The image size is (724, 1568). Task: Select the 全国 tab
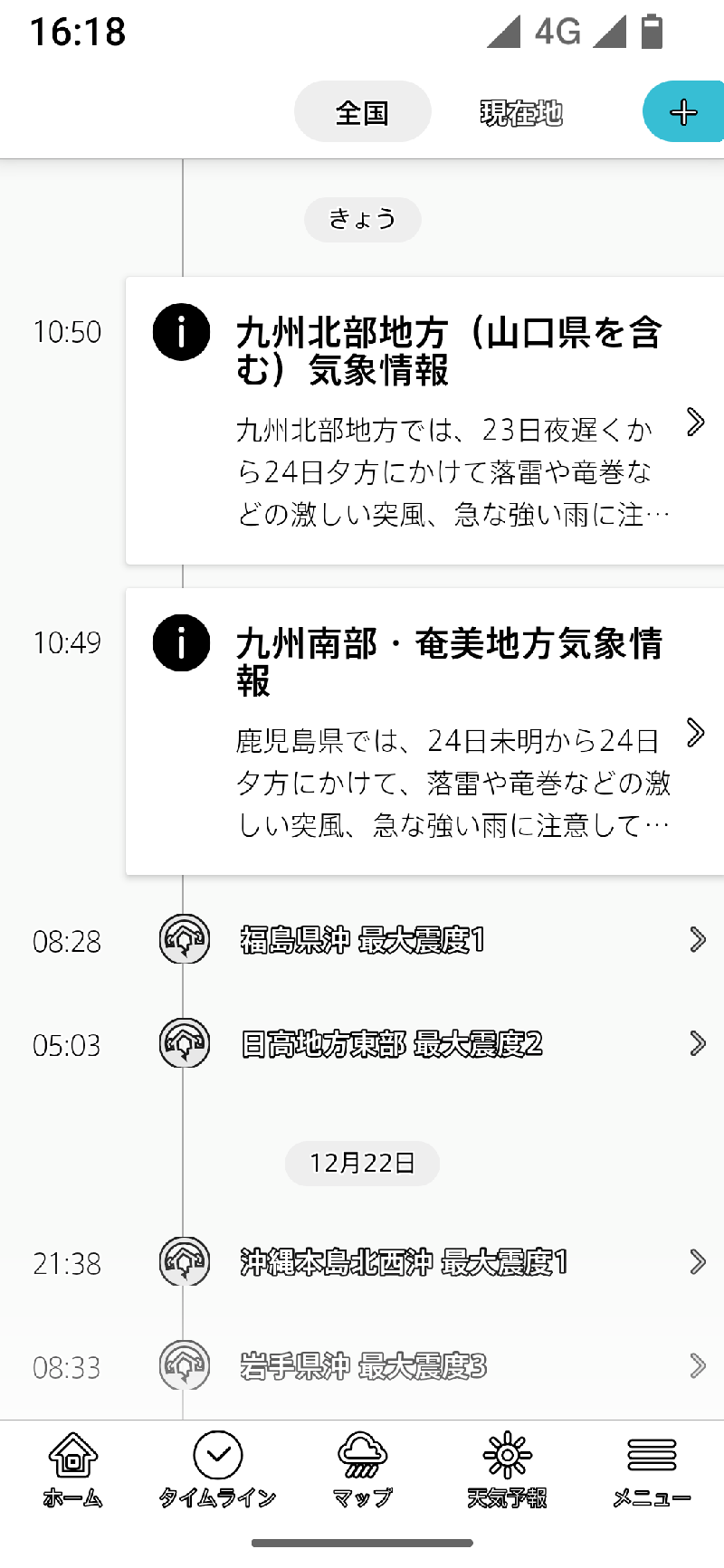(x=362, y=112)
